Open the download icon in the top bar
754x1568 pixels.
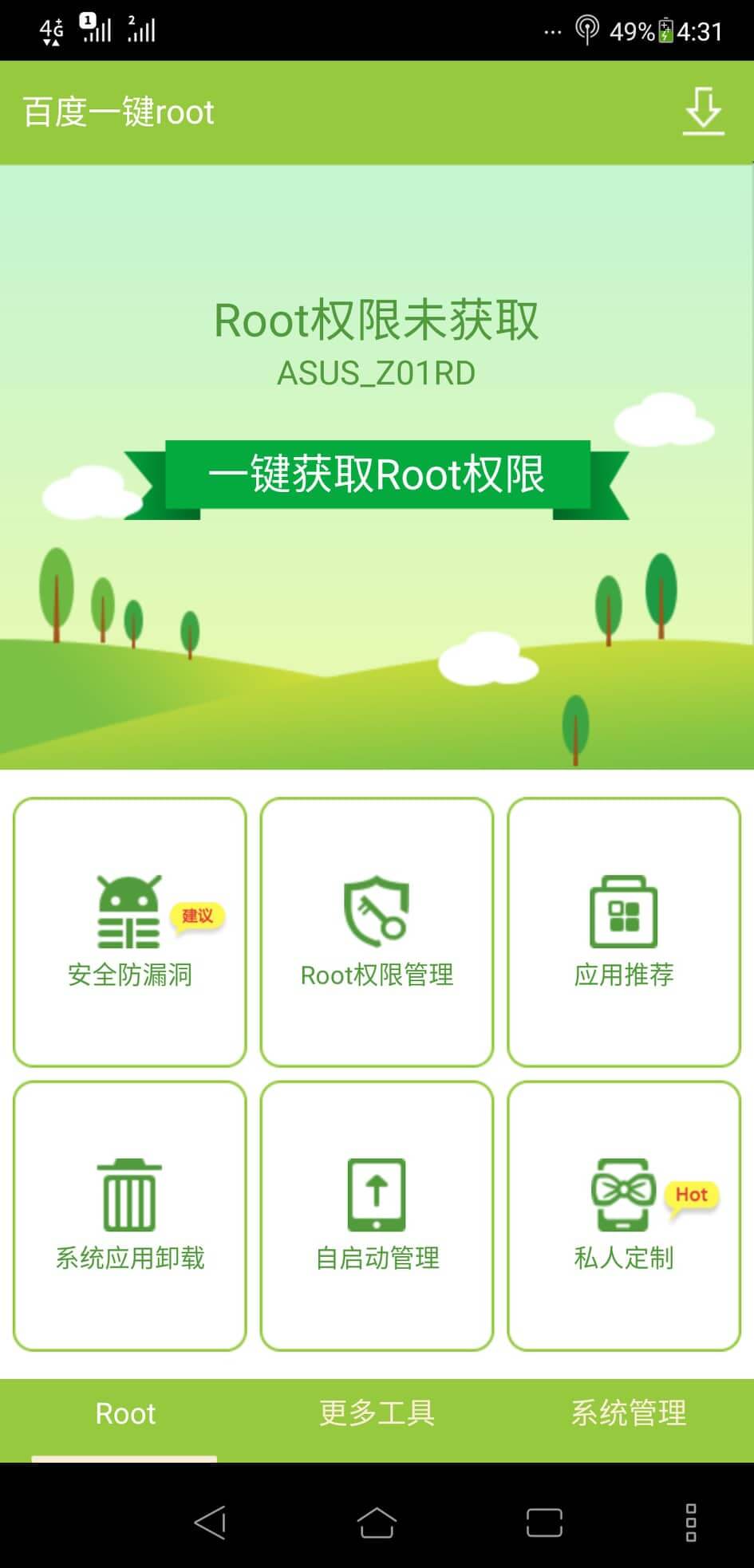tap(703, 112)
